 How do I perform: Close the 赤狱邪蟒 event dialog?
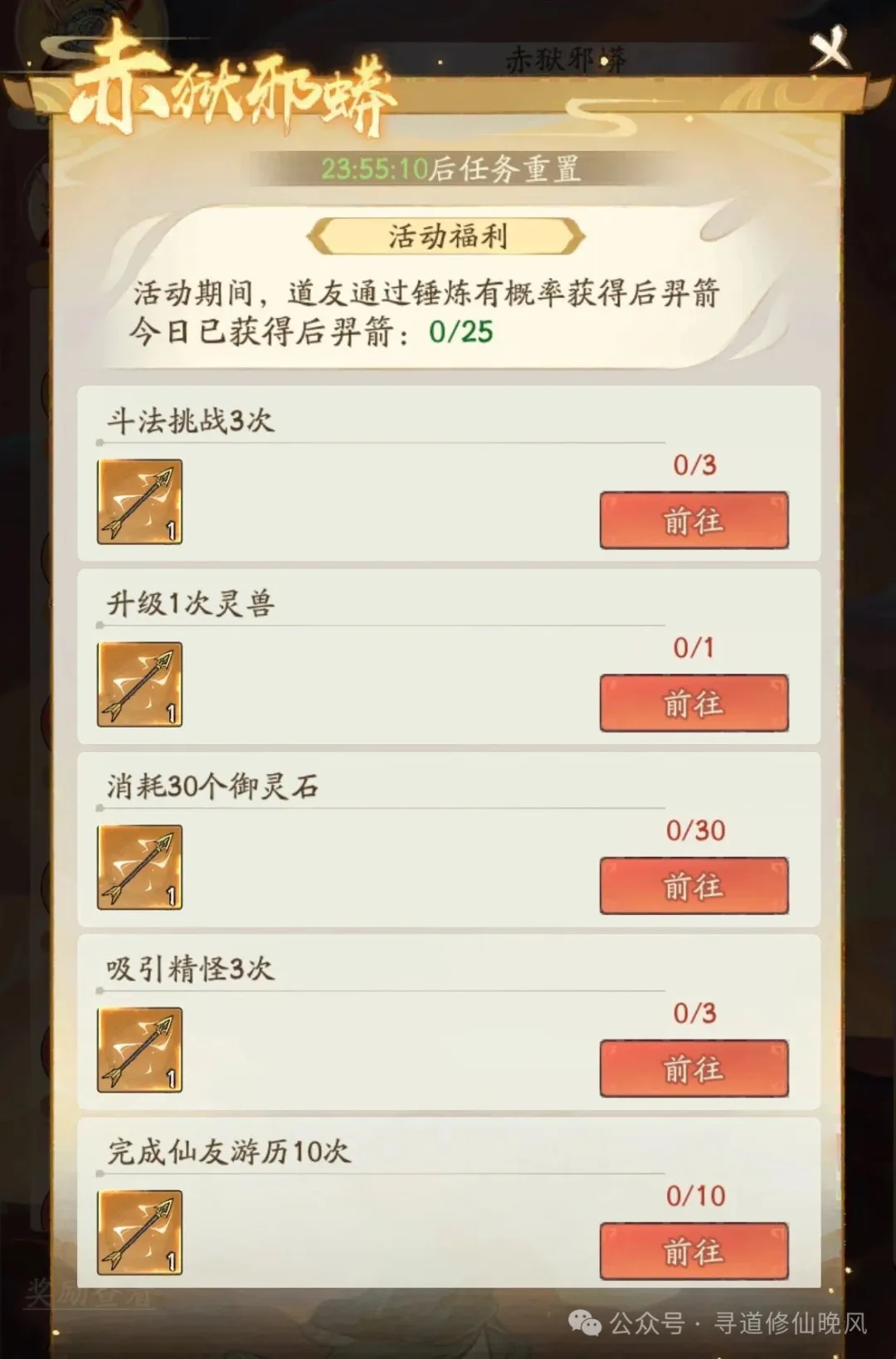[830, 48]
